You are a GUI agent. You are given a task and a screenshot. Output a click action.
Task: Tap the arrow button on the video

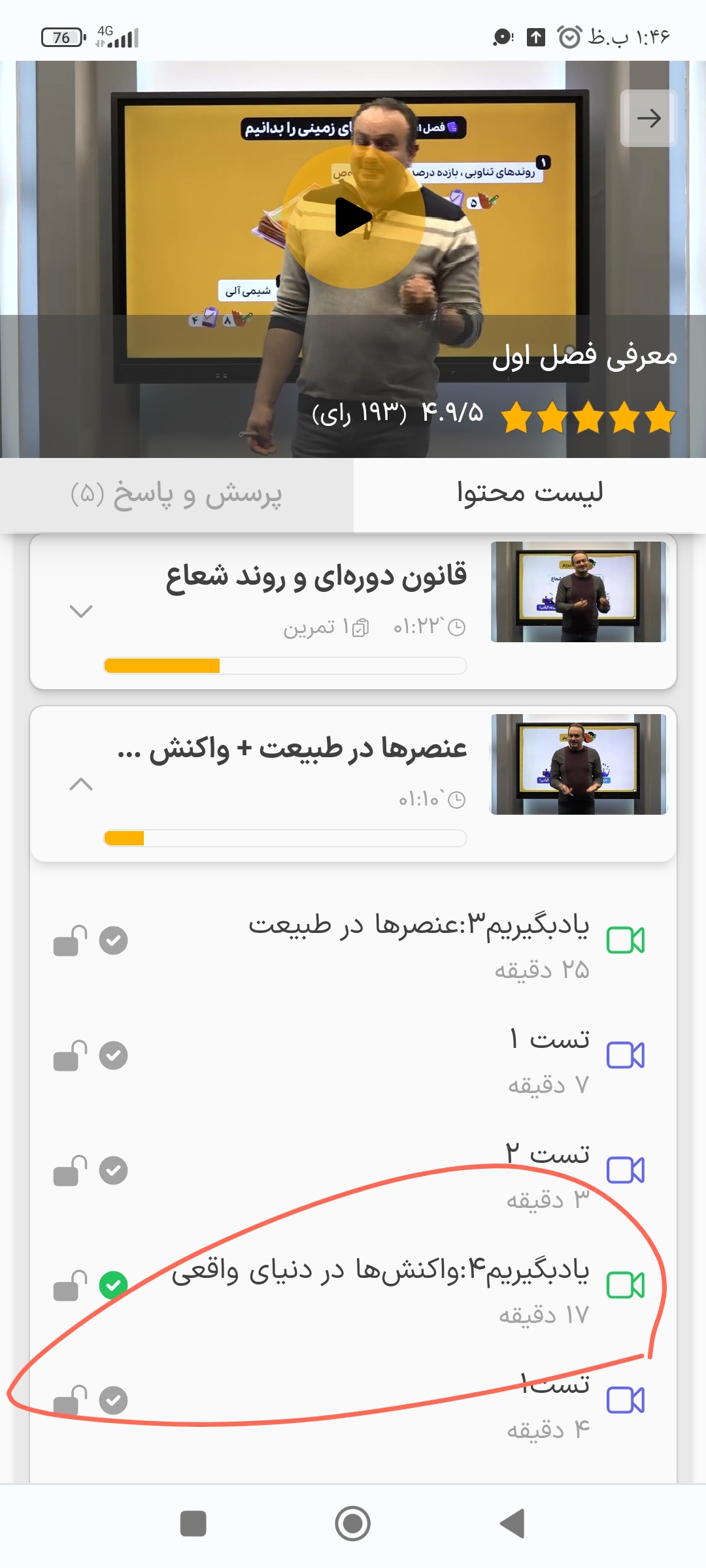tap(648, 118)
